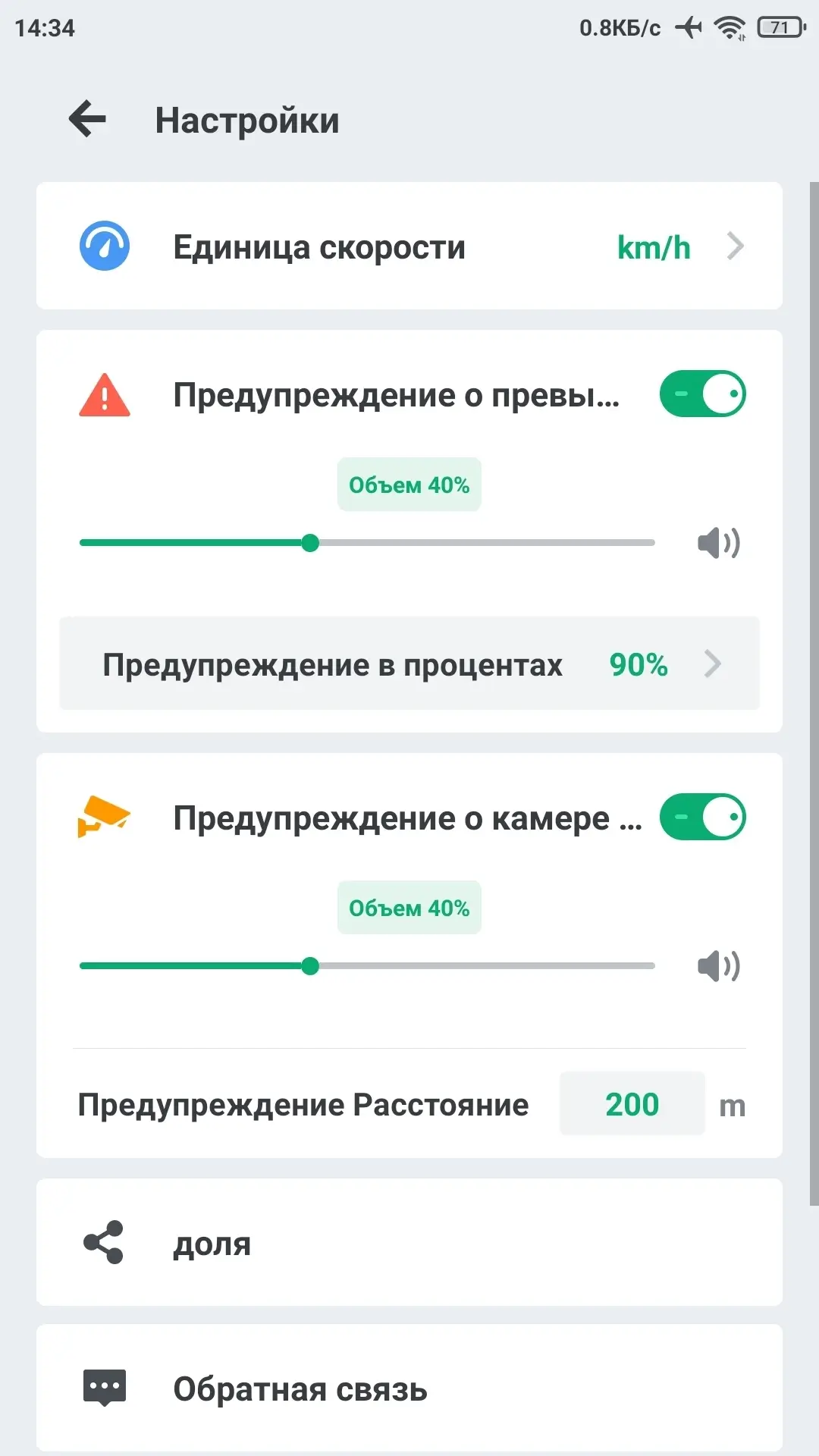Share the app via доля row
819x1456 pixels.
[409, 1243]
